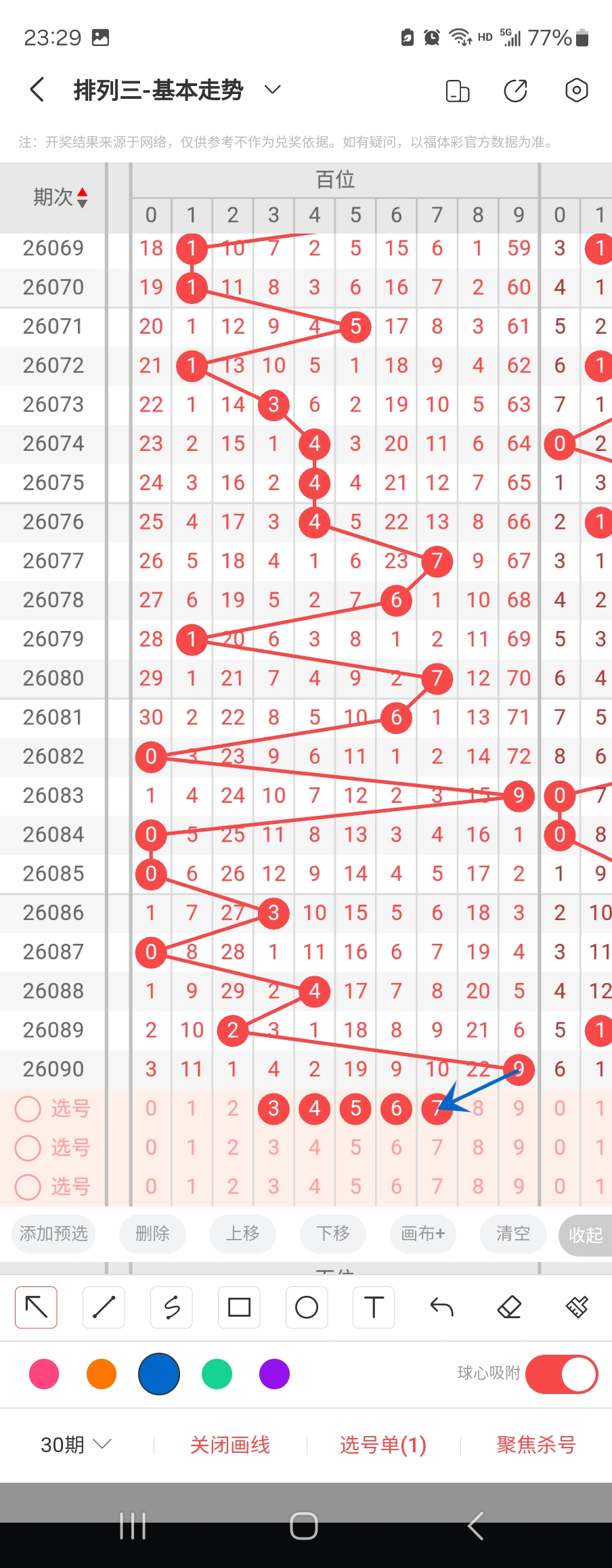612x1568 pixels.
Task: Open the settings hexagon icon
Action: tap(576, 90)
